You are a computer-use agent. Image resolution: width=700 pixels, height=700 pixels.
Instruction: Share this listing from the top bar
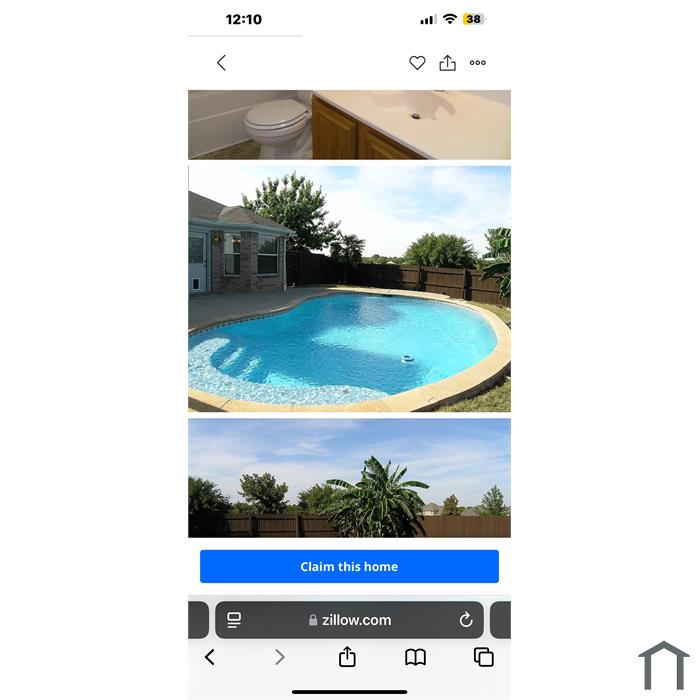click(x=447, y=63)
